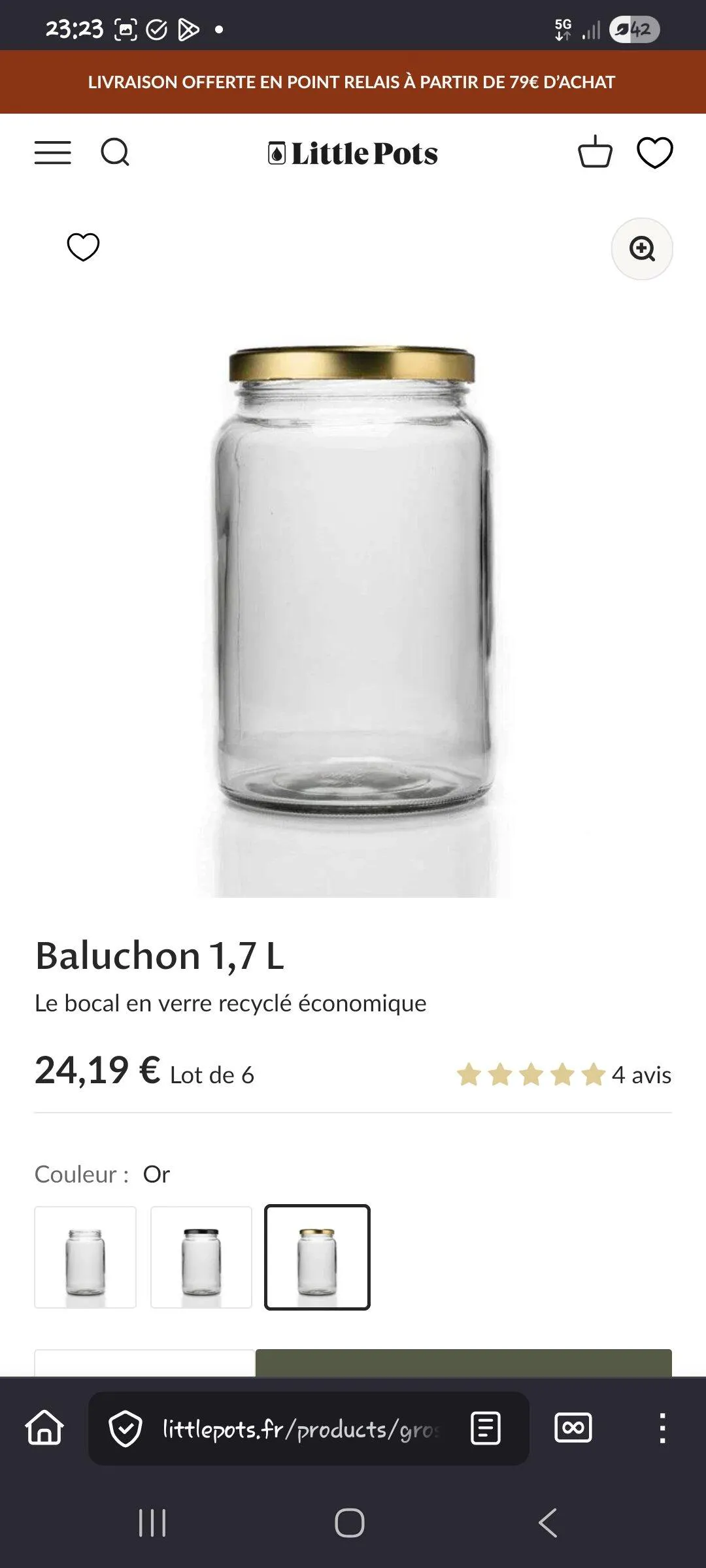Select the gold lid variant

click(x=317, y=1257)
